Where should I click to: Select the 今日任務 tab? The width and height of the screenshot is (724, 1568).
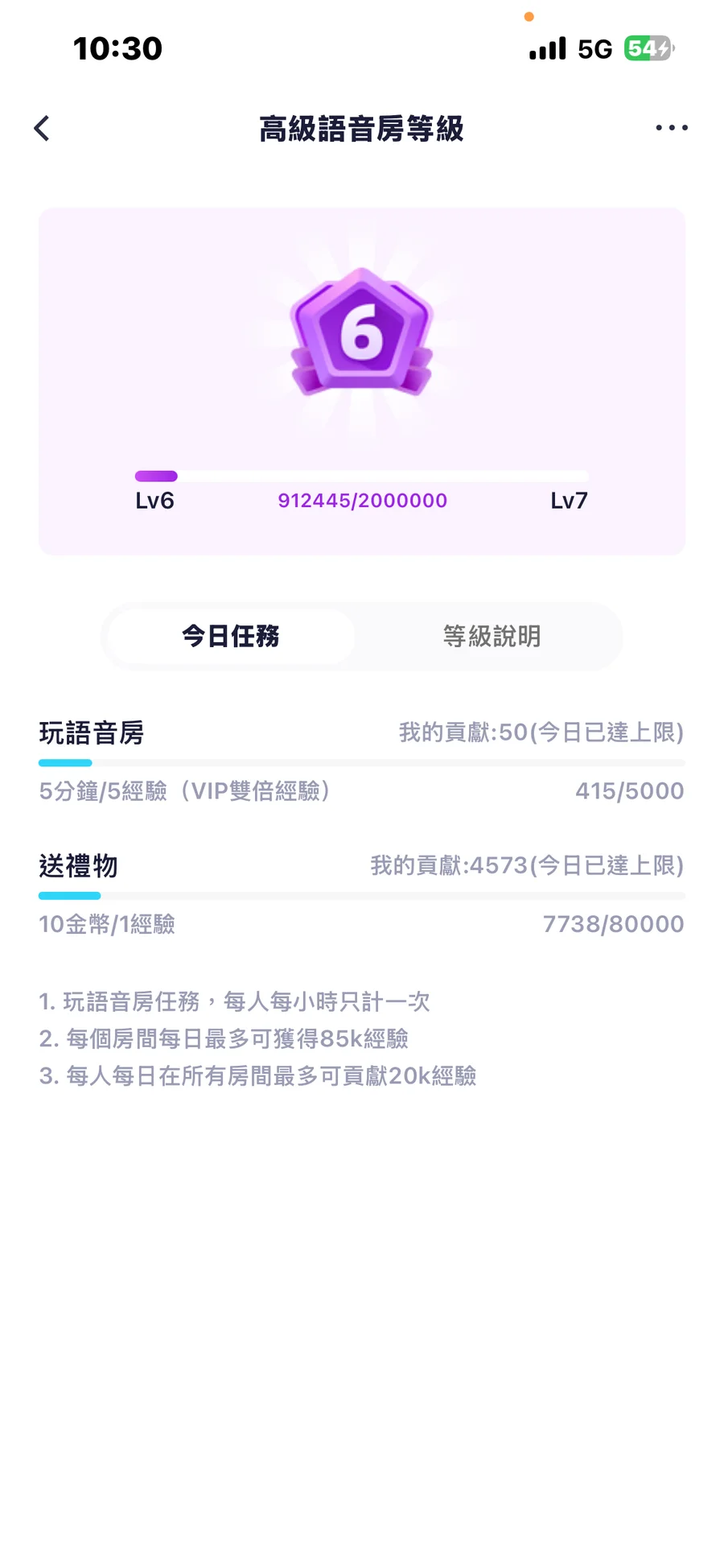(x=231, y=637)
